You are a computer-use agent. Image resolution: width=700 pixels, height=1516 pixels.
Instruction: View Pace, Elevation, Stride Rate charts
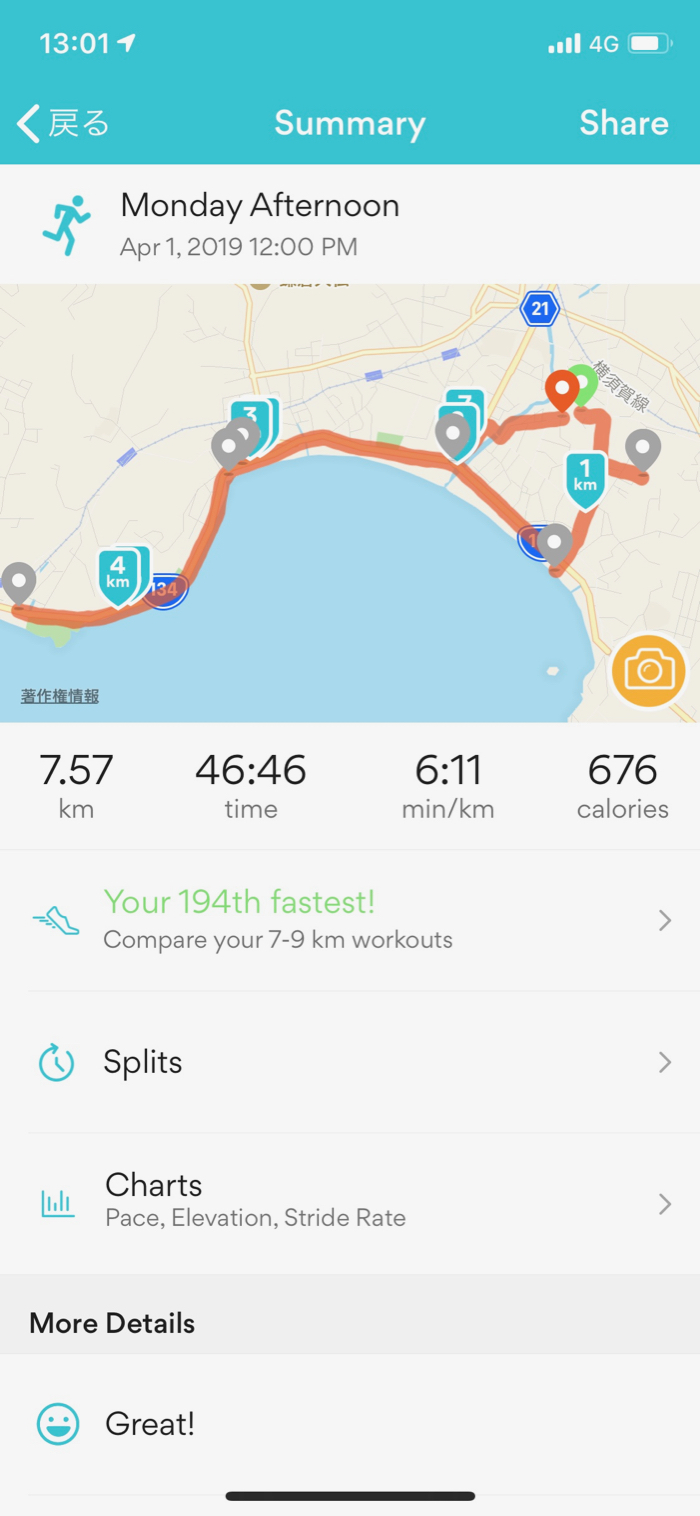pyautogui.click(x=350, y=1203)
